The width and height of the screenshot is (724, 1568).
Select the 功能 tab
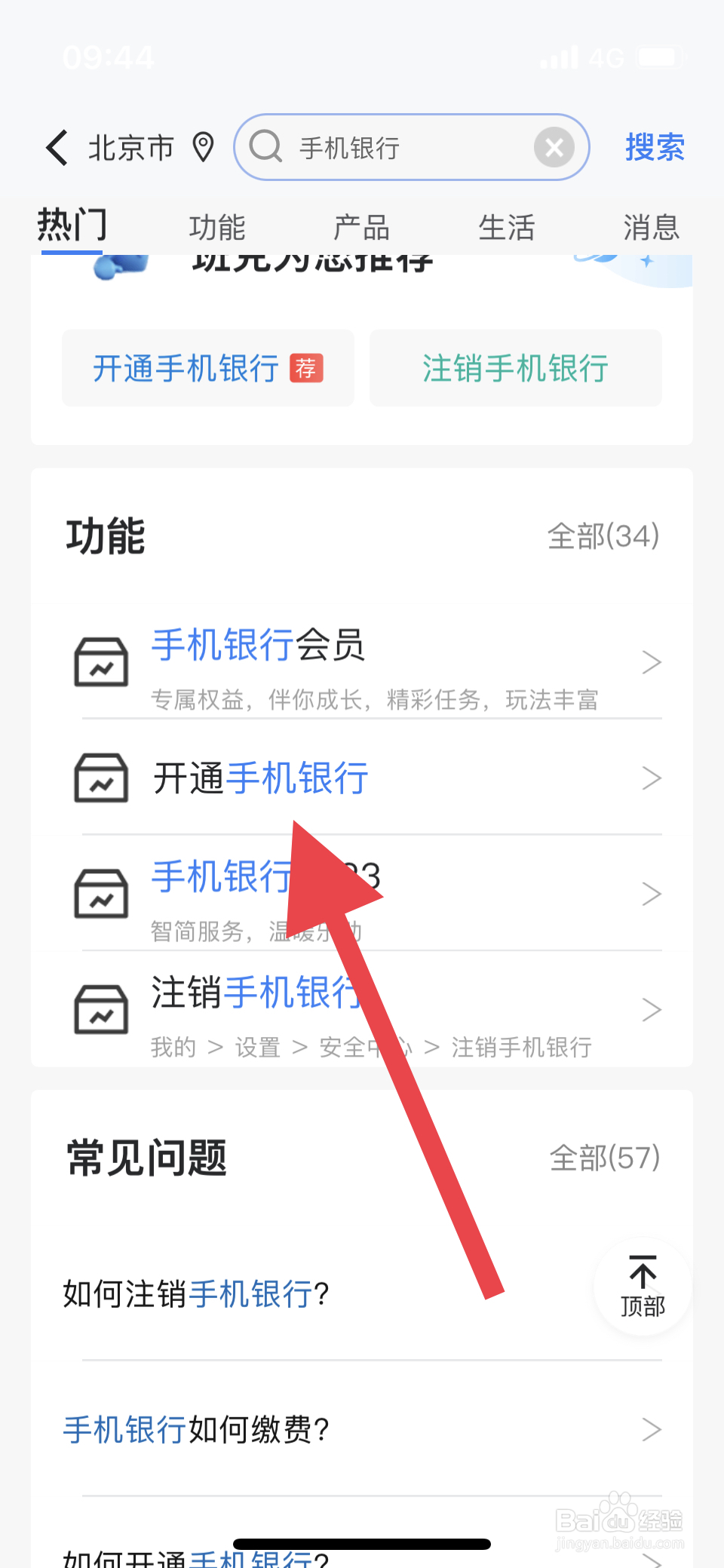tap(217, 227)
